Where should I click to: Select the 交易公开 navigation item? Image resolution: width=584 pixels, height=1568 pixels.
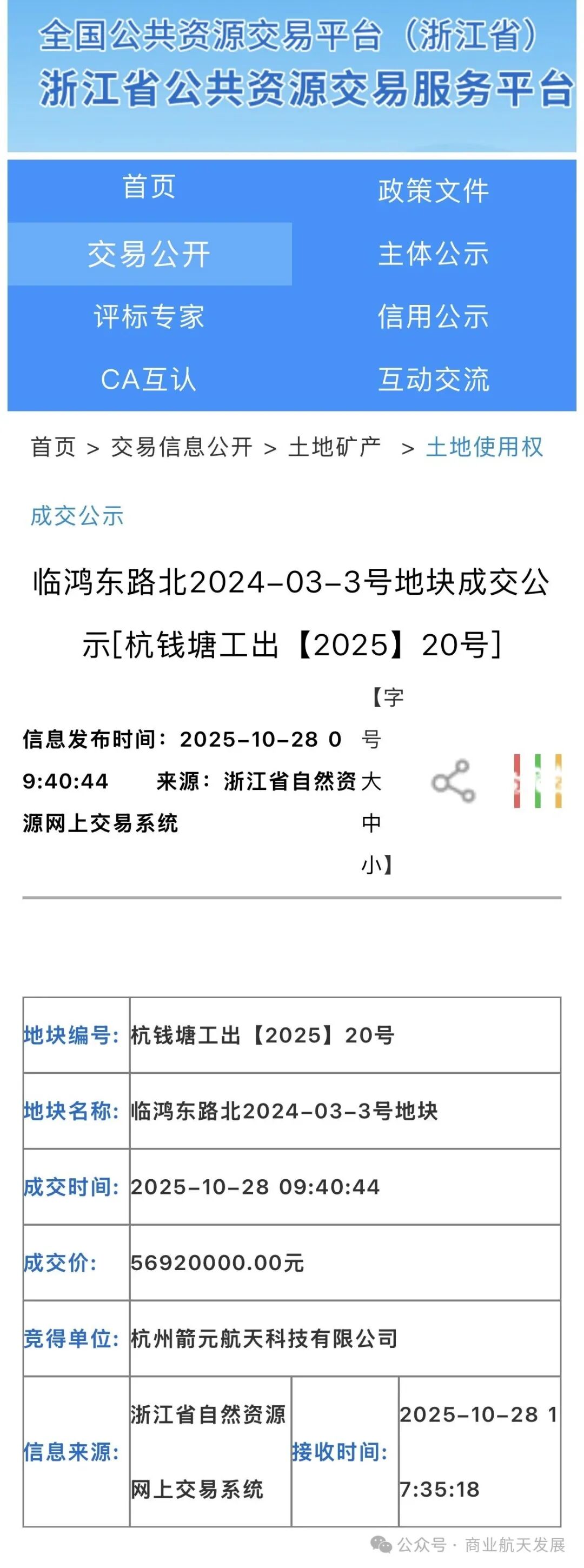149,254
